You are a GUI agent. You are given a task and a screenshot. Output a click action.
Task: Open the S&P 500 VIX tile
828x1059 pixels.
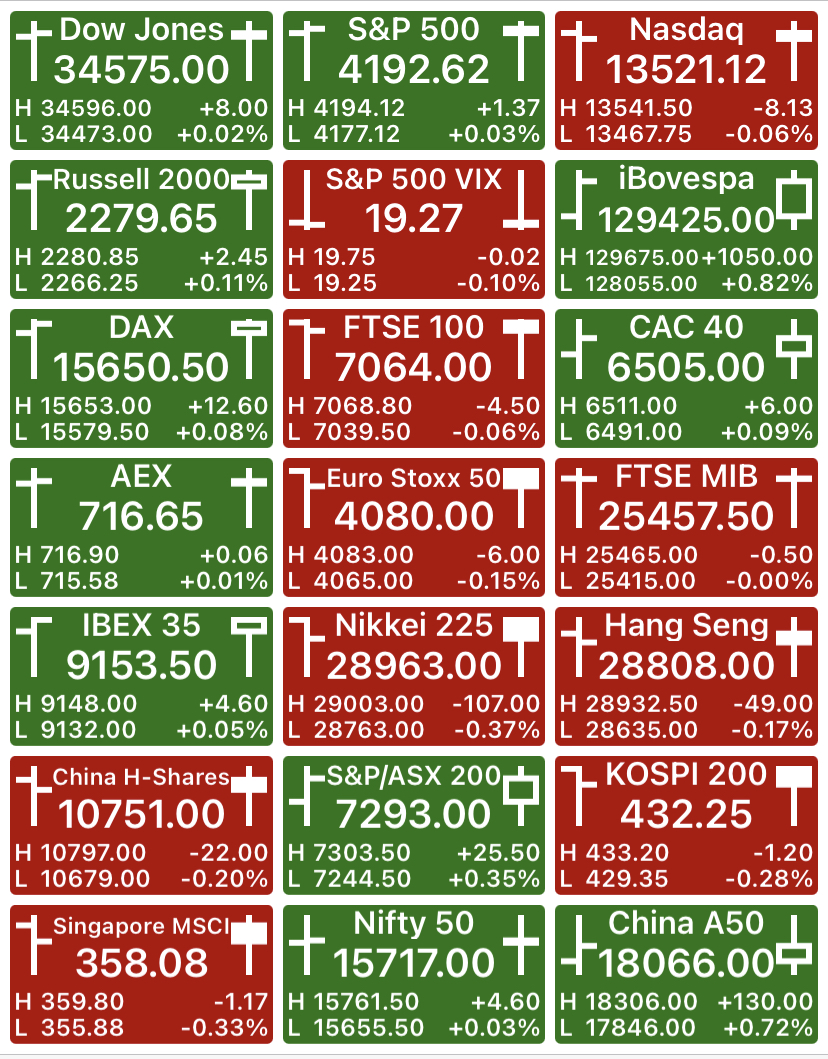click(x=413, y=230)
